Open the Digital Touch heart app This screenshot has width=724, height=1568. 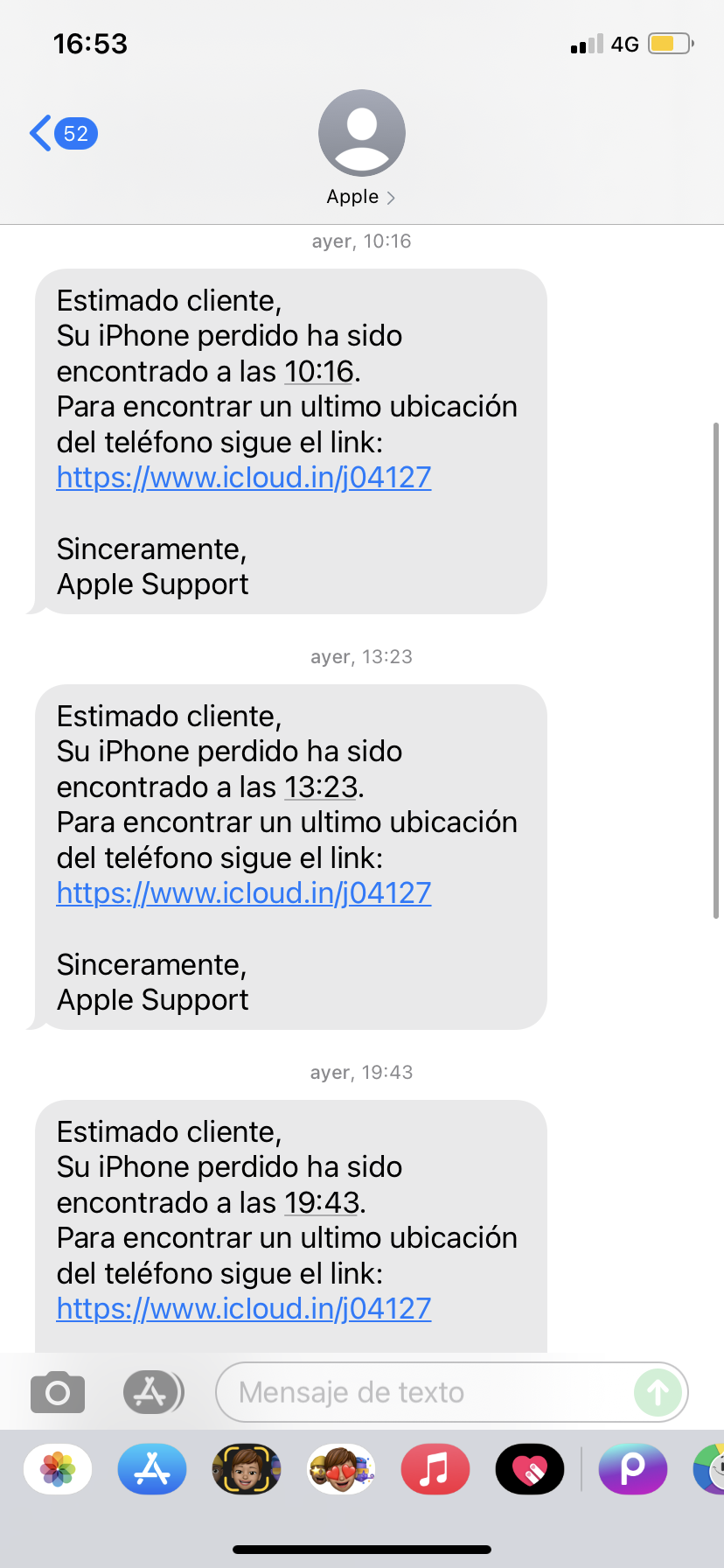click(530, 1469)
